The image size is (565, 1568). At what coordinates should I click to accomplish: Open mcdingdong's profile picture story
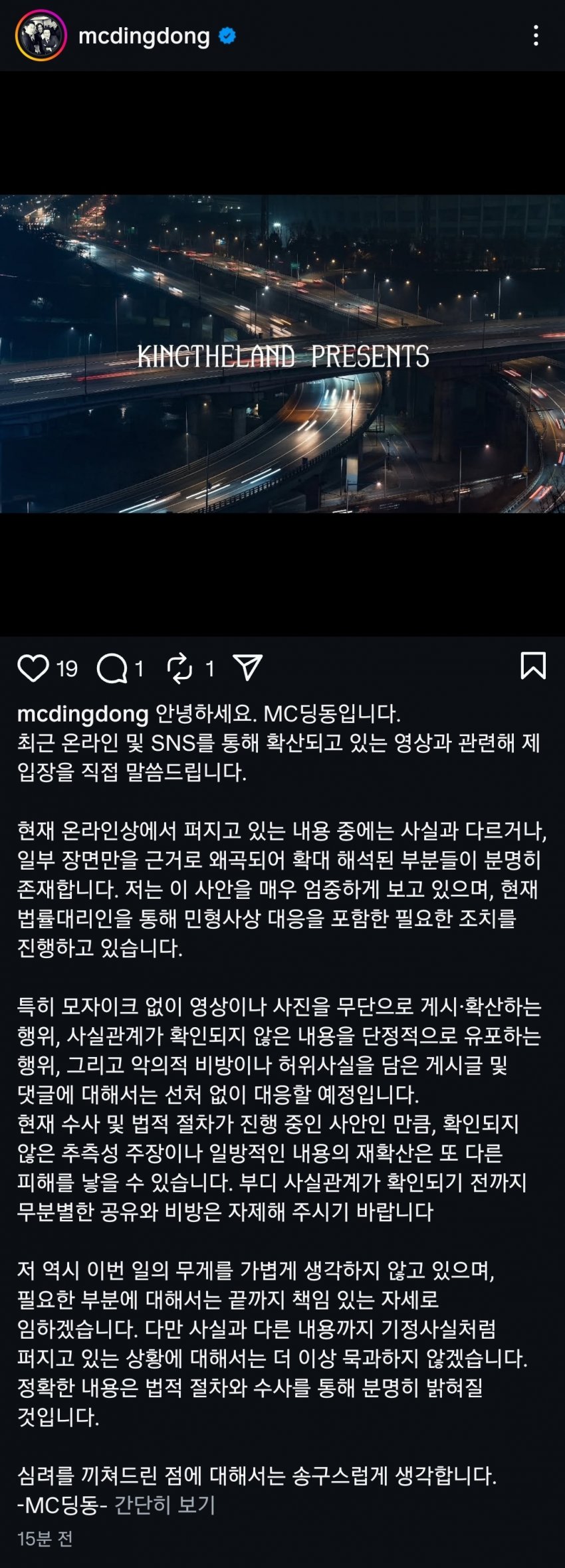click(41, 35)
